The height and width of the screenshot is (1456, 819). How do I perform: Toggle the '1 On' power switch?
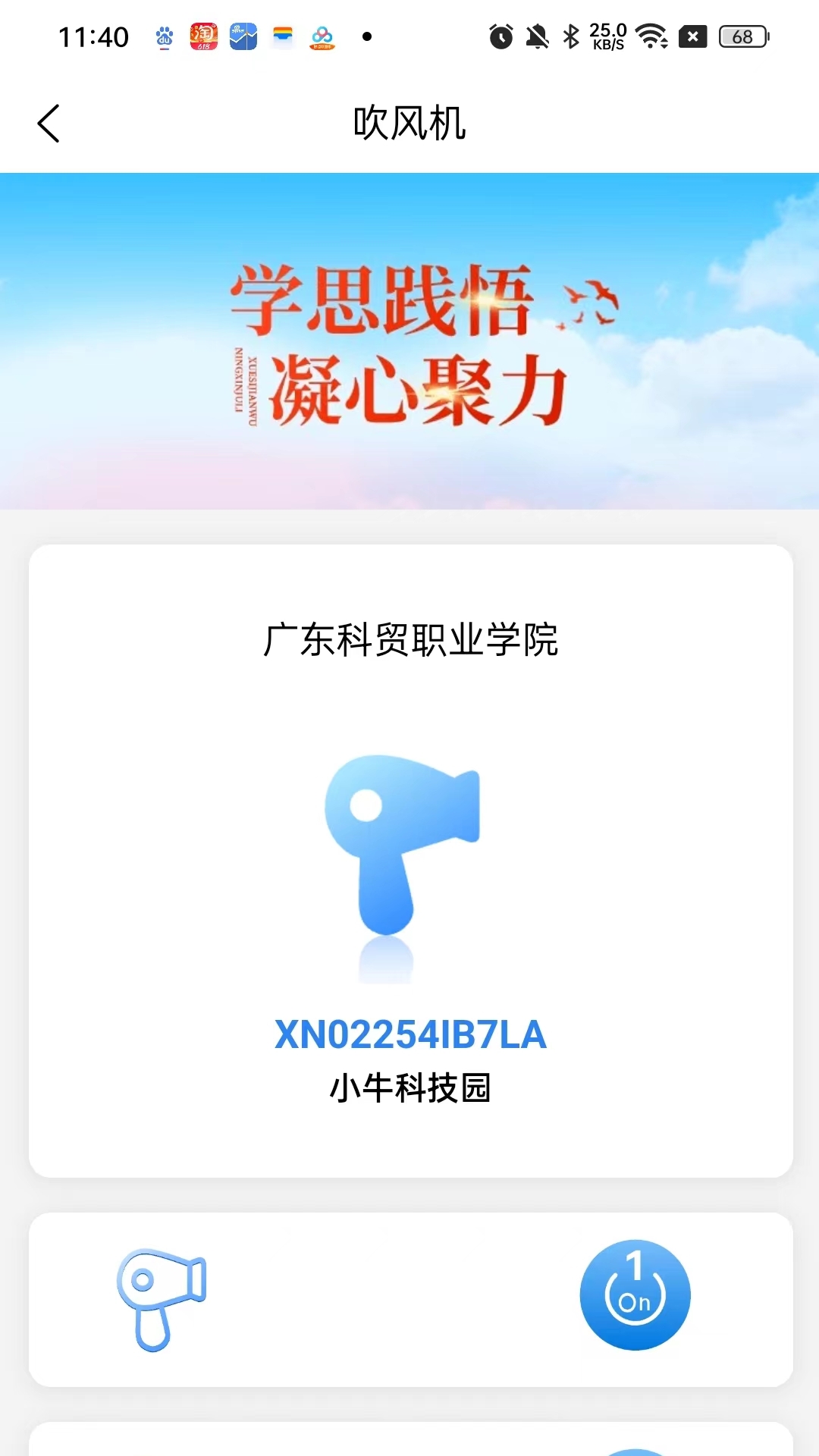pos(636,1294)
